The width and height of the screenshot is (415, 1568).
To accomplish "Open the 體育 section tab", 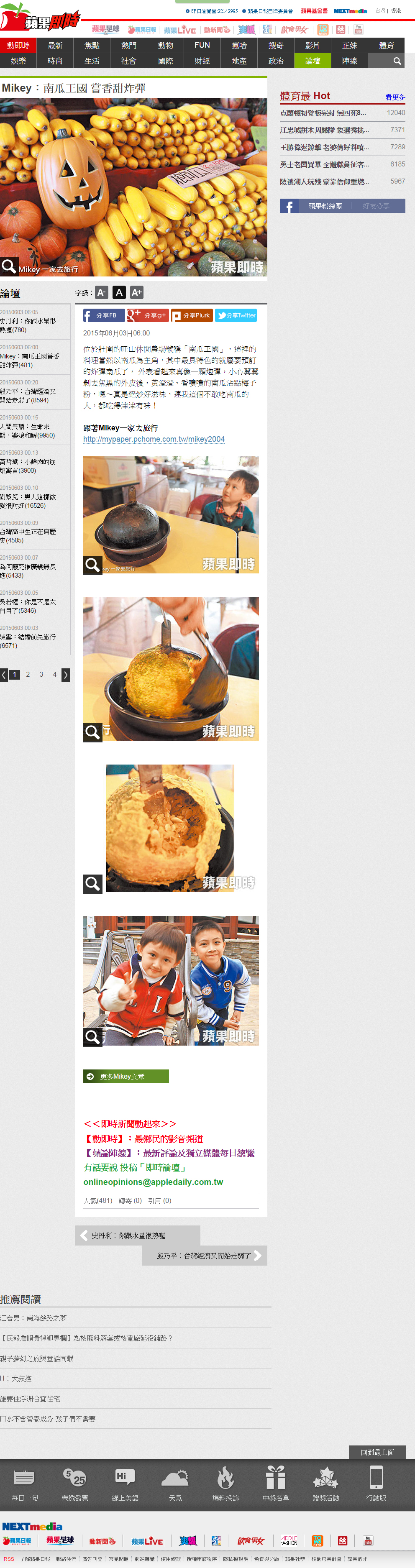I will 387,46.
